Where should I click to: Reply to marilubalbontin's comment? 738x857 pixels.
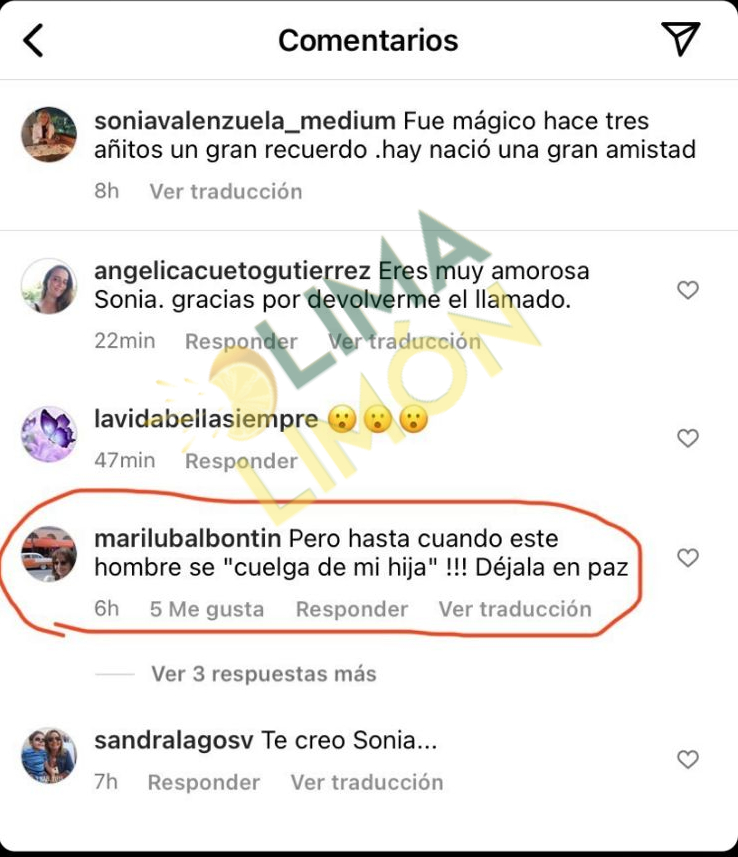(x=351, y=609)
